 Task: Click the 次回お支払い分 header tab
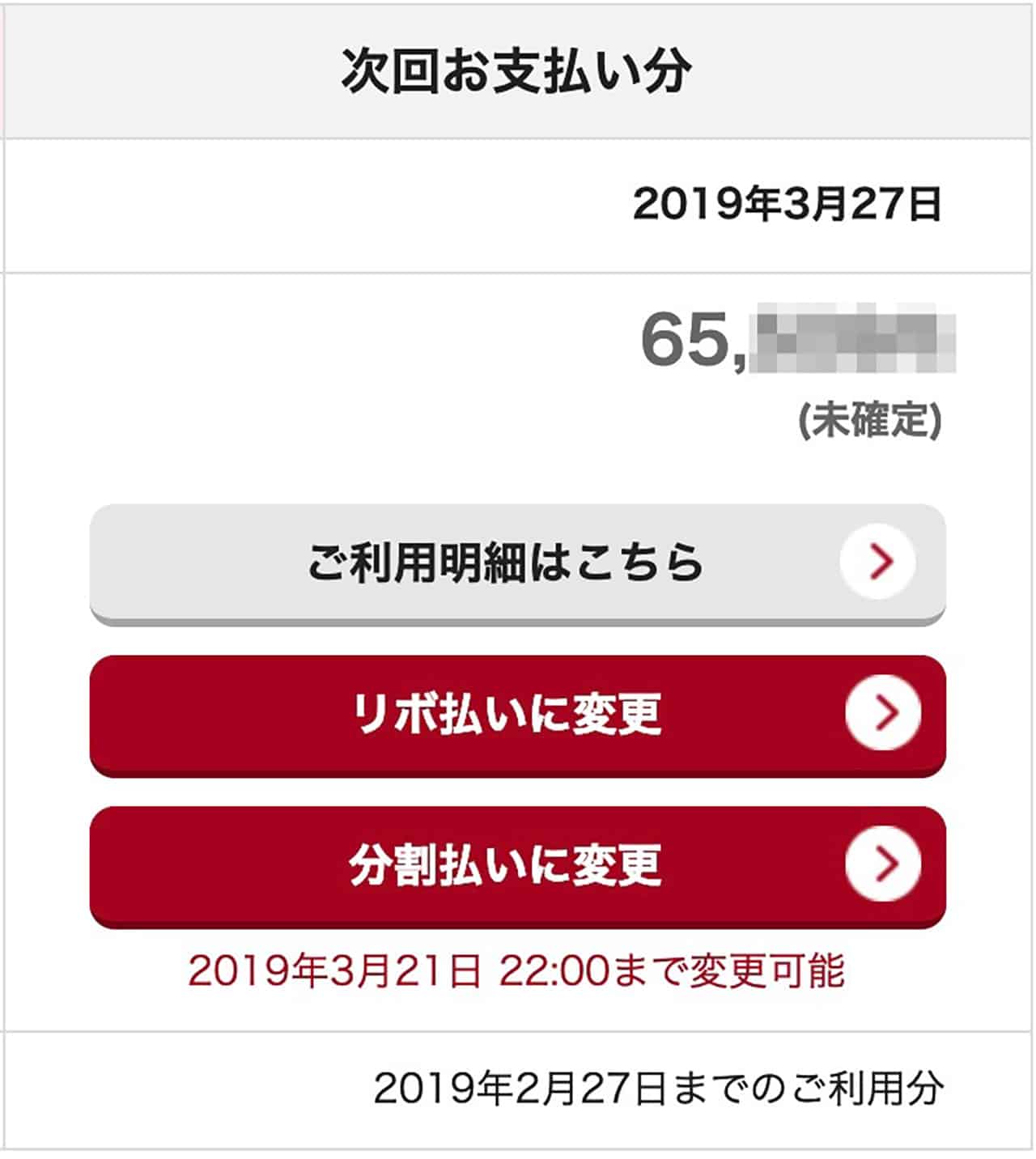coord(518,68)
